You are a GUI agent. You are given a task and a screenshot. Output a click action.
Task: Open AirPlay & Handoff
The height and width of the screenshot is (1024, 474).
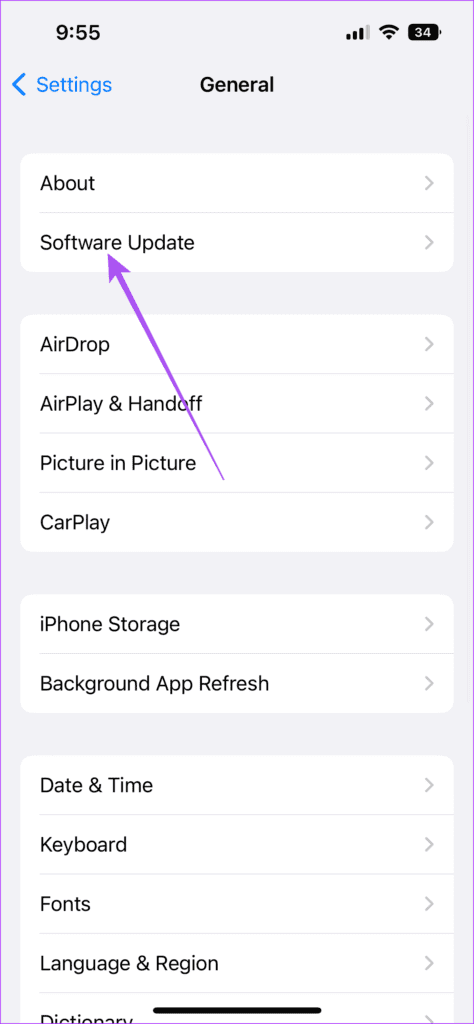pos(237,404)
